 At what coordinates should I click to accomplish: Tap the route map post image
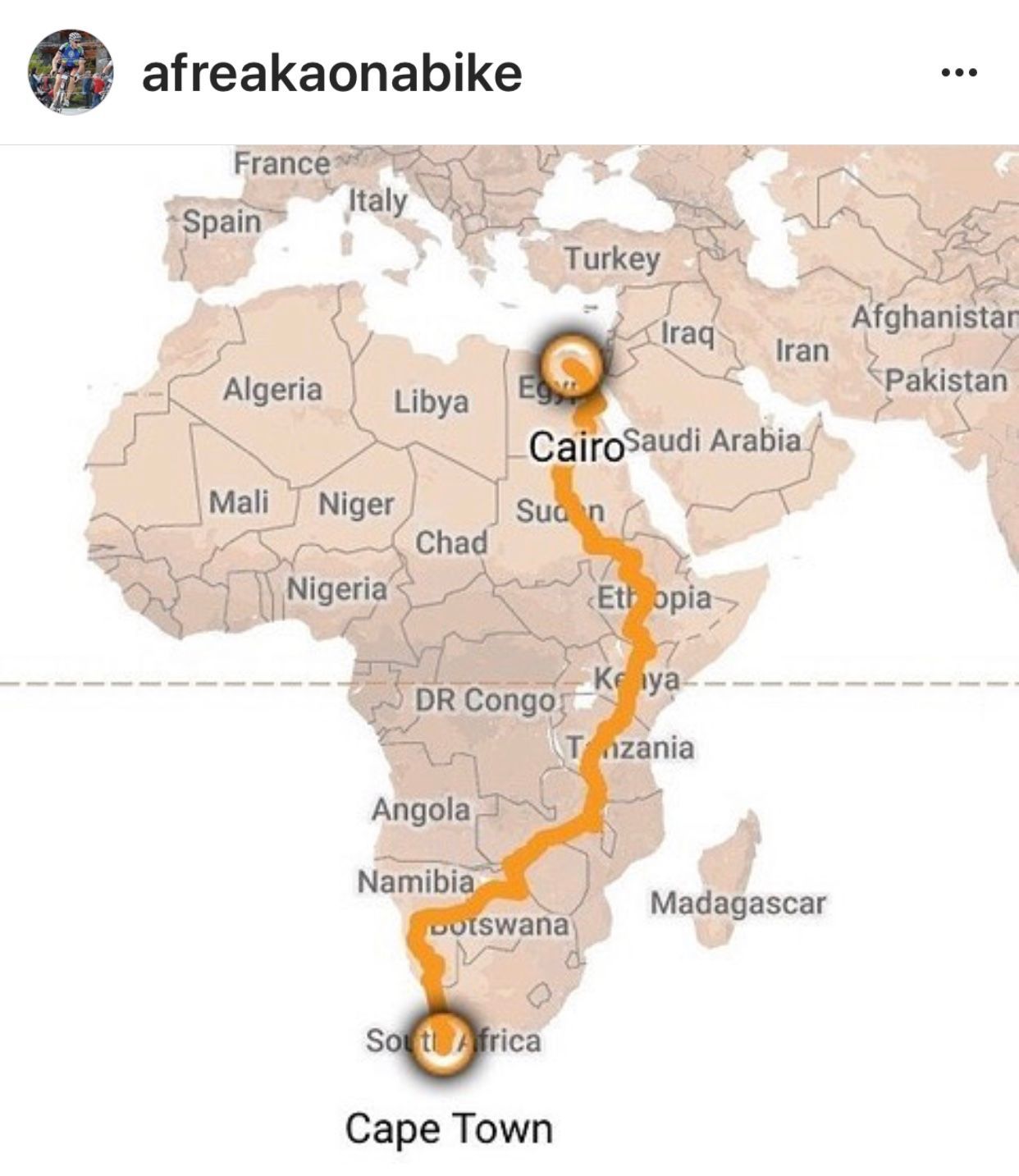(509, 657)
